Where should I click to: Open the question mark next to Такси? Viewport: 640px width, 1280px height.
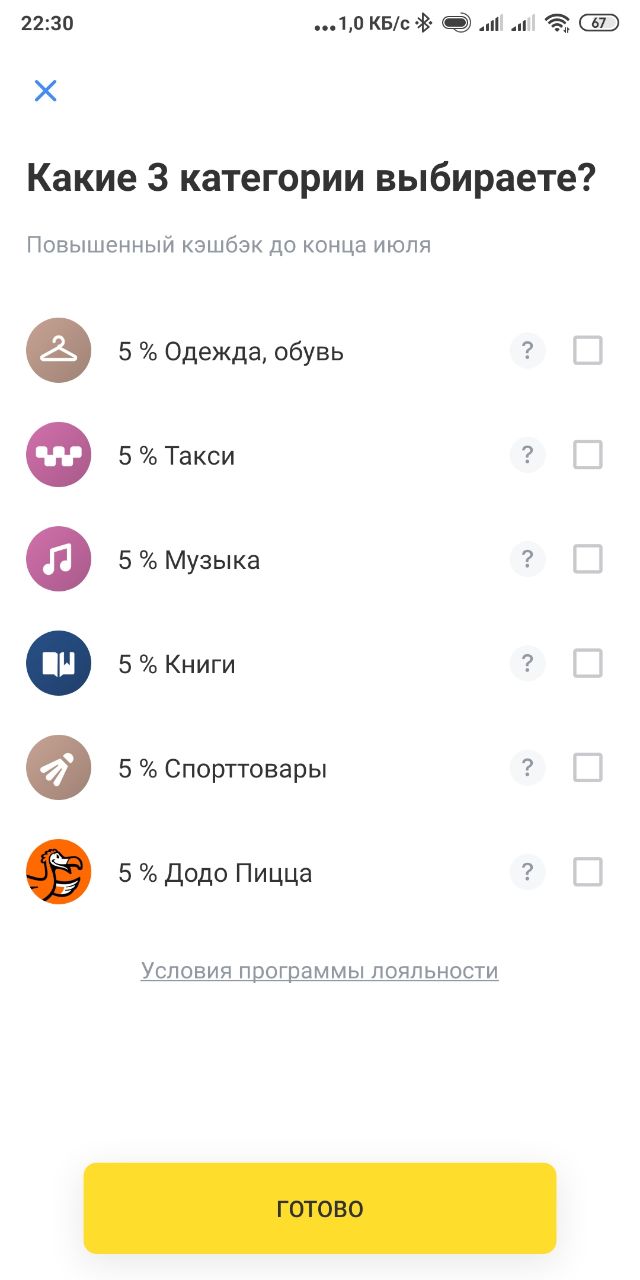(x=528, y=455)
